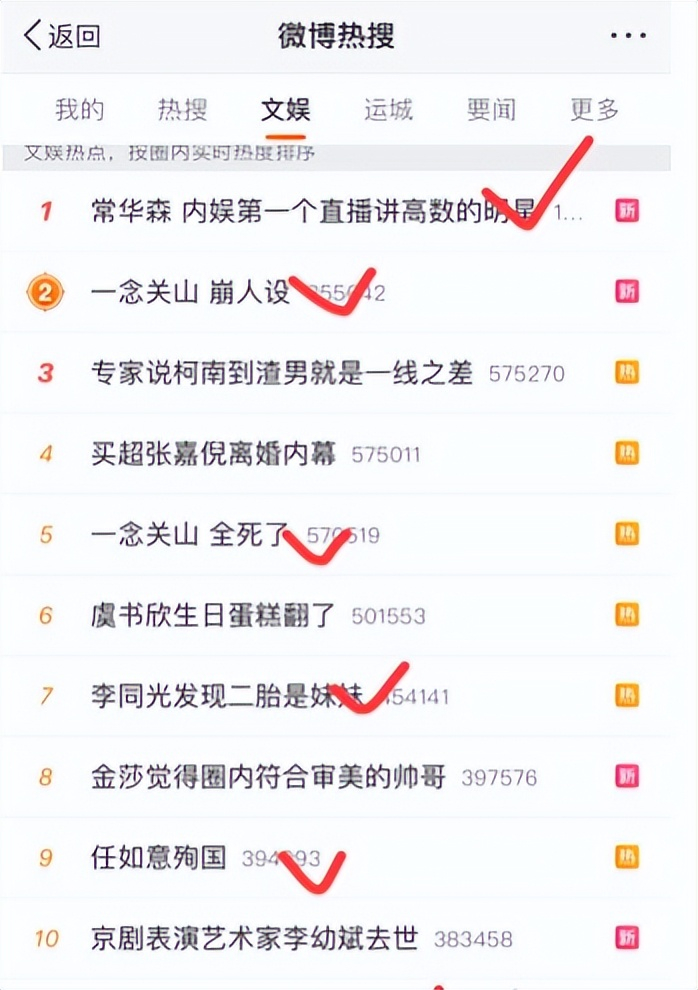Open topic 专家说柯南到渣男就是一线之差
Screen dimensions: 698x990
click(281, 373)
